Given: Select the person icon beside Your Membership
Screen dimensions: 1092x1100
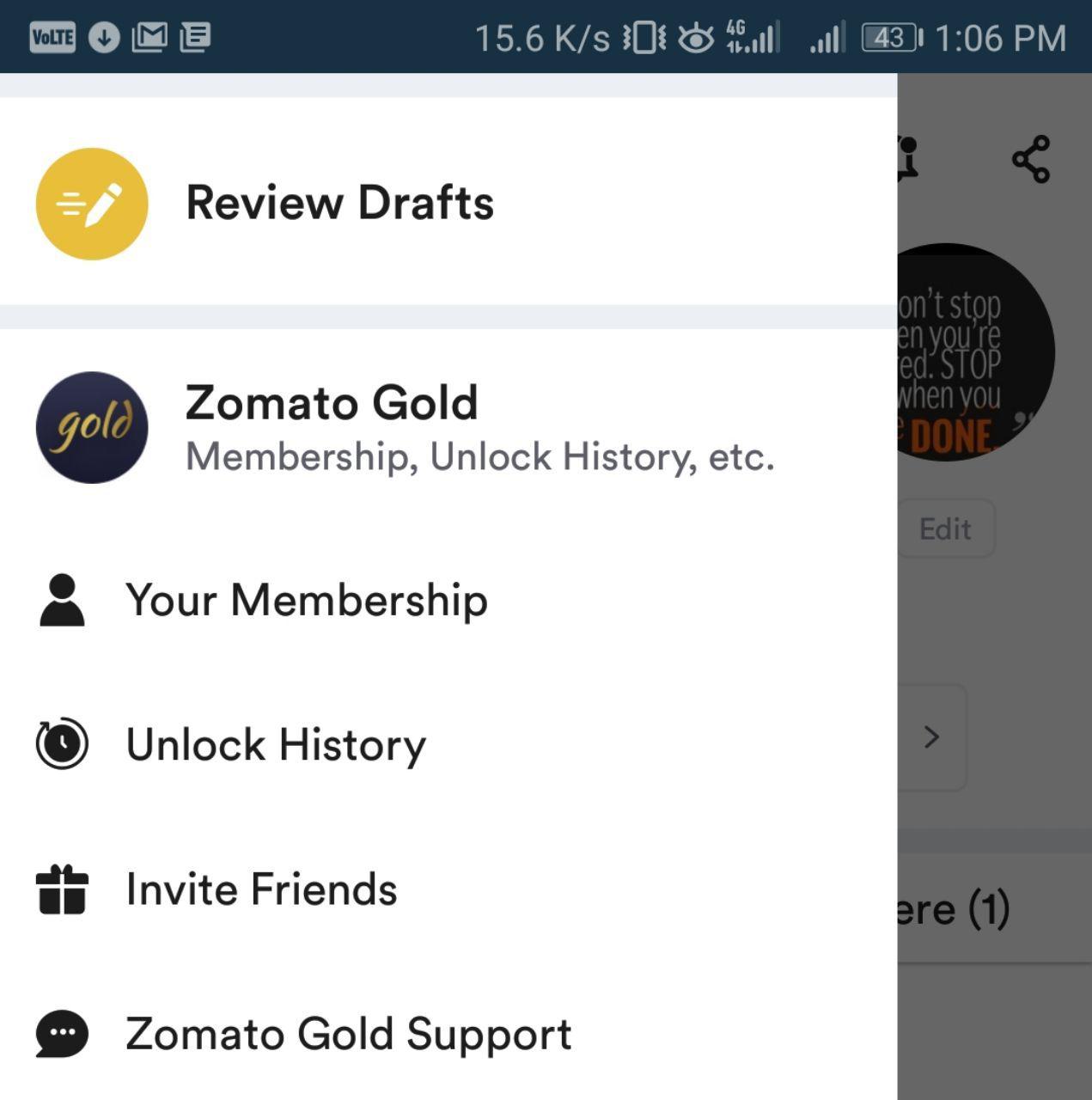Looking at the screenshot, I should click(x=61, y=600).
